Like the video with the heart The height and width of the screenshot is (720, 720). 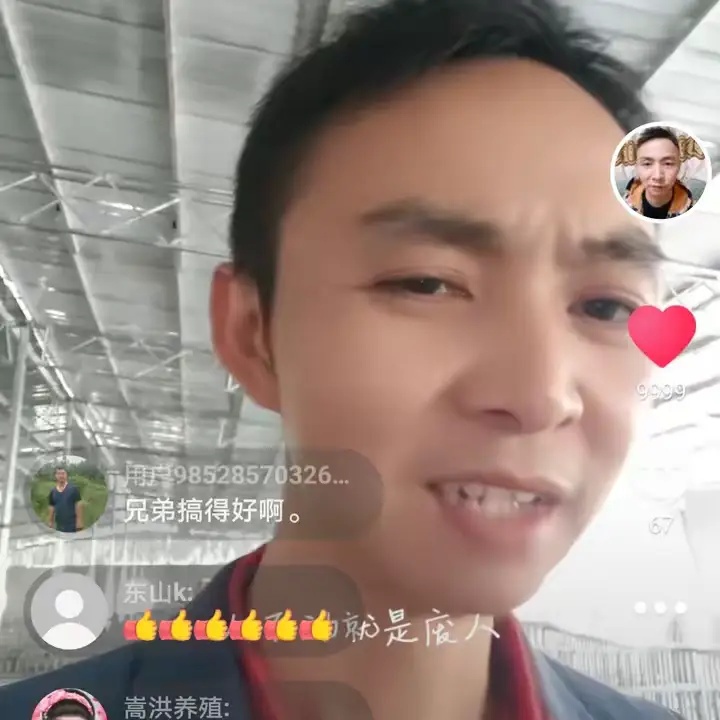(661, 336)
